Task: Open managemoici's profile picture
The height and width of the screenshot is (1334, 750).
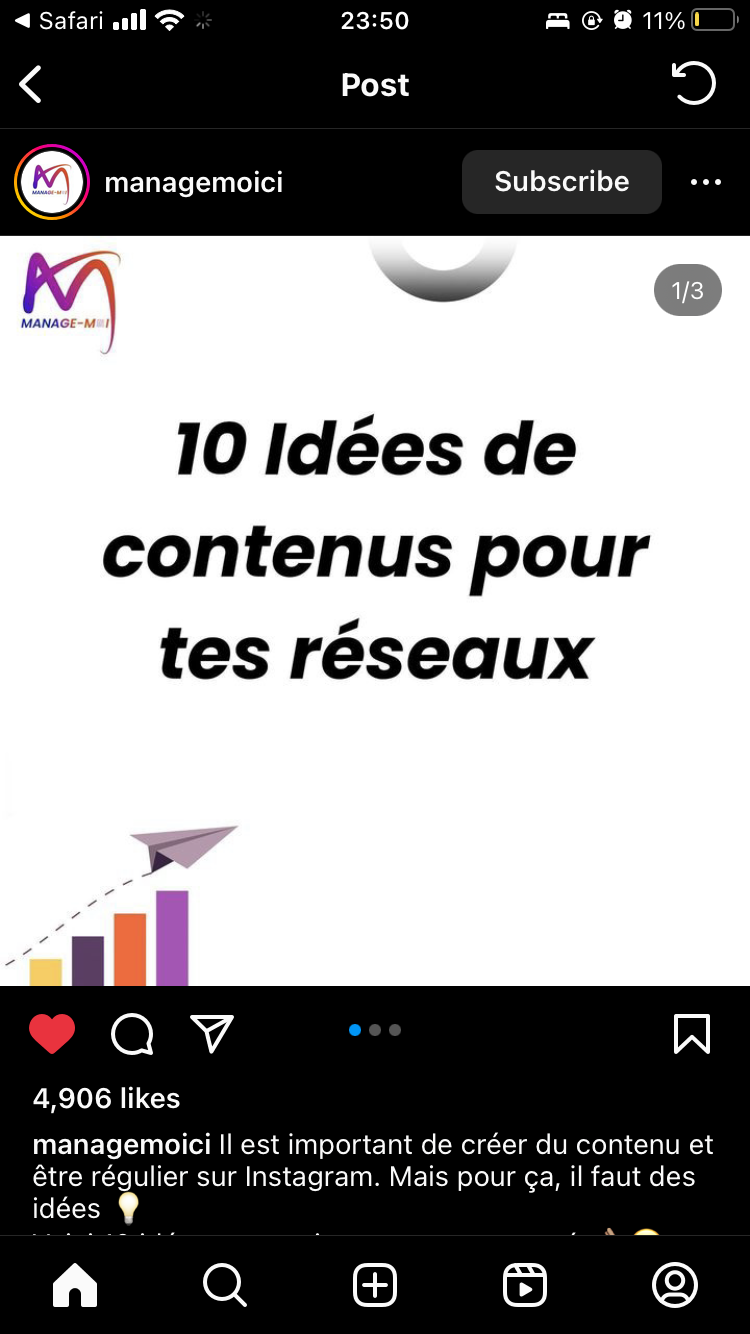Action: pos(52,182)
